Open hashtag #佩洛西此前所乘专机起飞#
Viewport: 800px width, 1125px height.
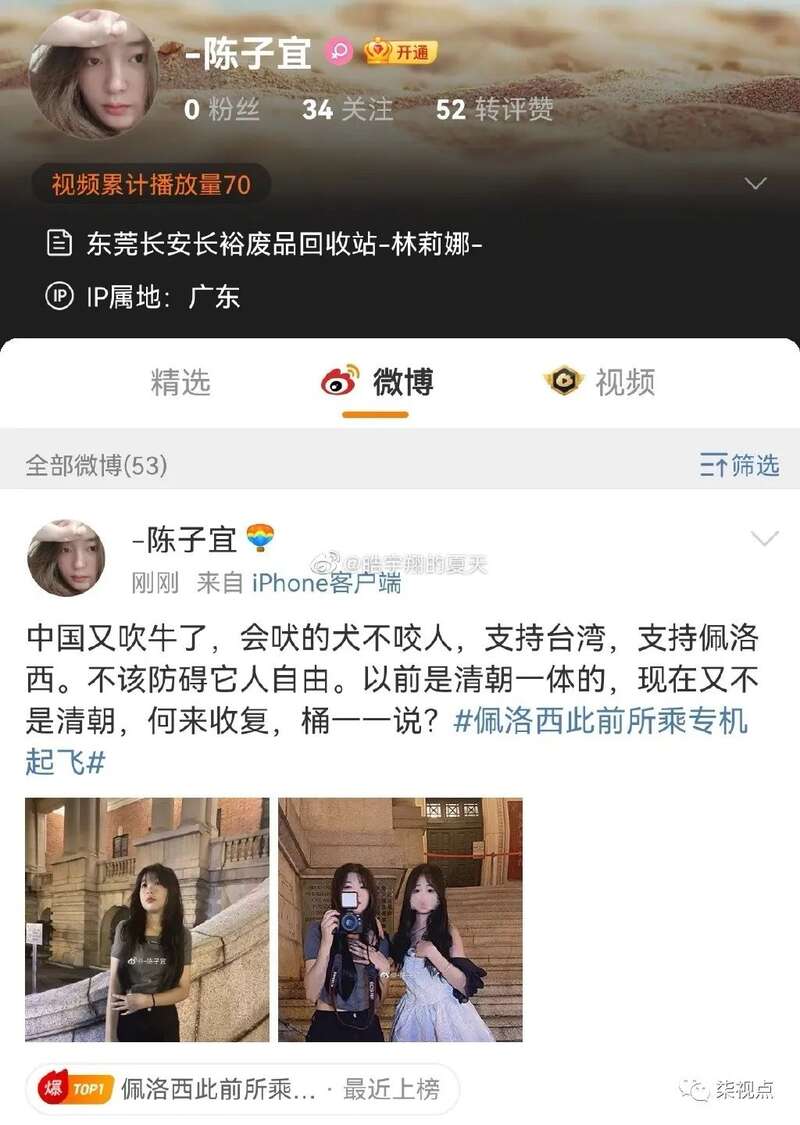point(600,721)
